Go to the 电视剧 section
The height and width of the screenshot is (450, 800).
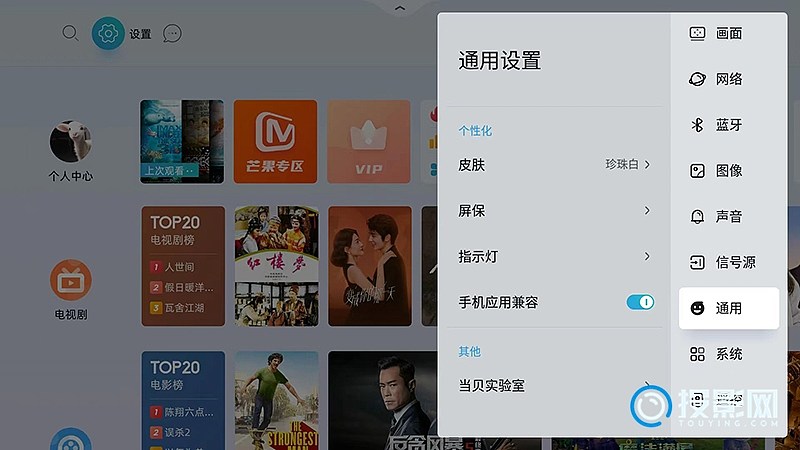coord(71,290)
